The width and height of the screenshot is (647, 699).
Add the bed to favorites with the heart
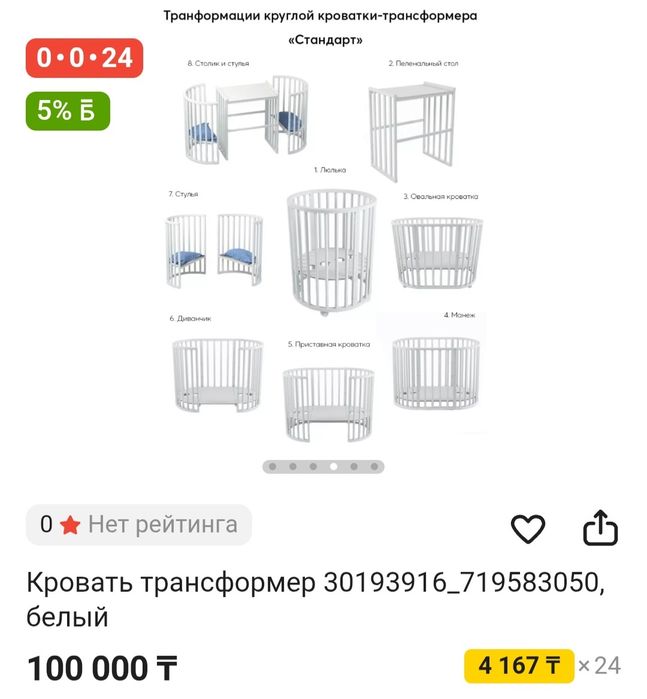[528, 528]
